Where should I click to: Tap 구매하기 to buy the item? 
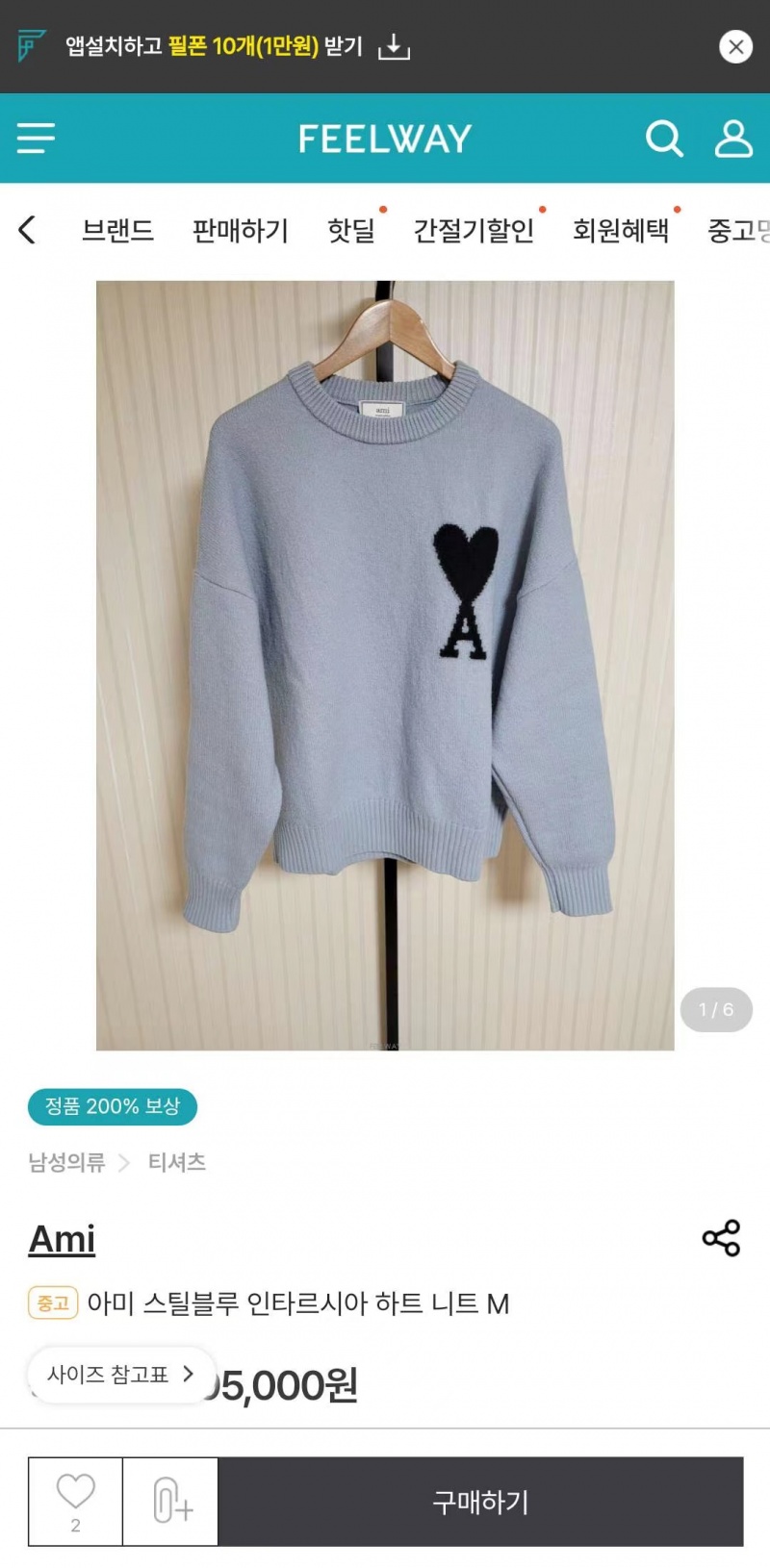(x=480, y=1501)
